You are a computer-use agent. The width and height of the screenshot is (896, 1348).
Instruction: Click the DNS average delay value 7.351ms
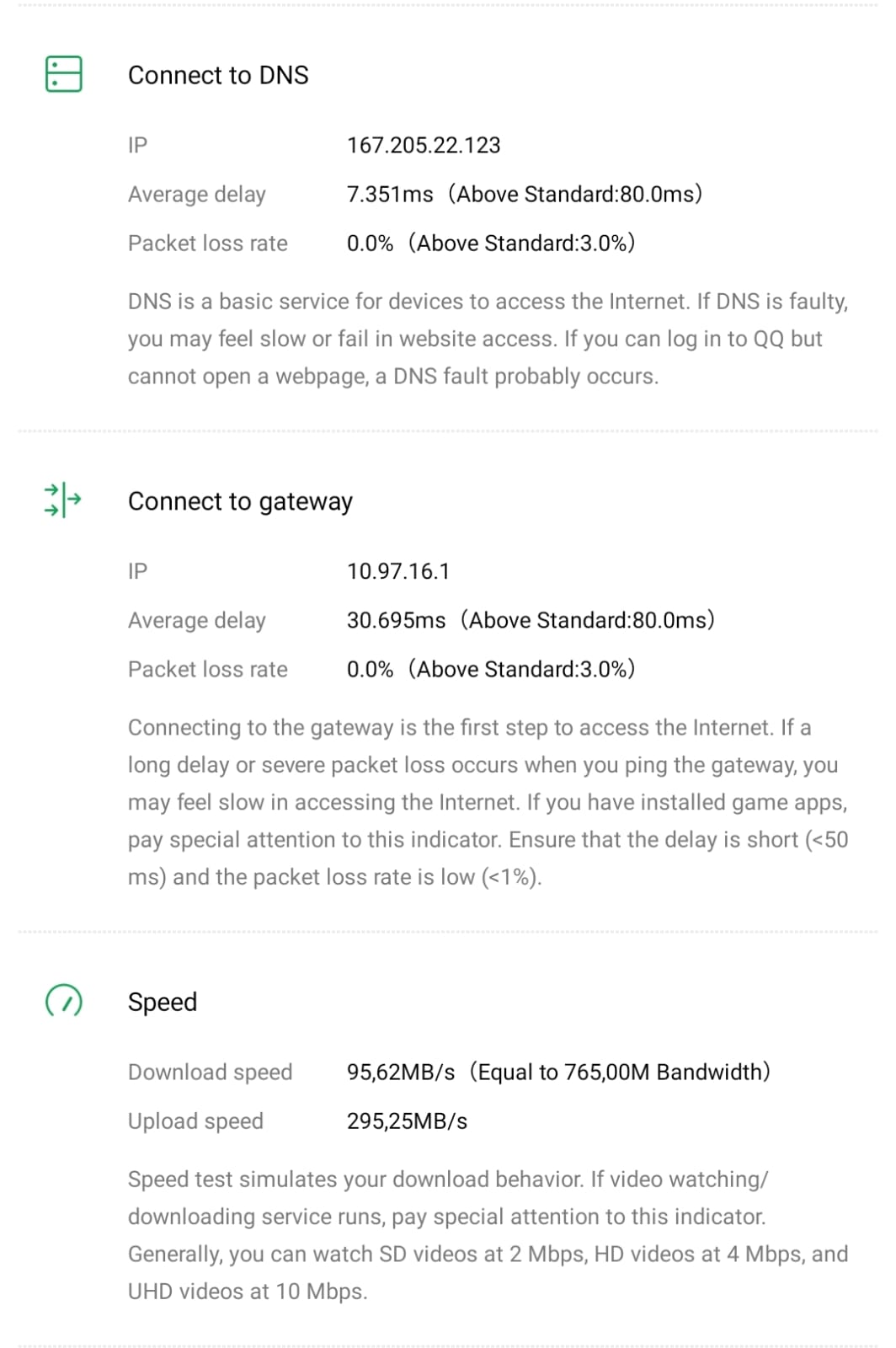[x=390, y=194]
